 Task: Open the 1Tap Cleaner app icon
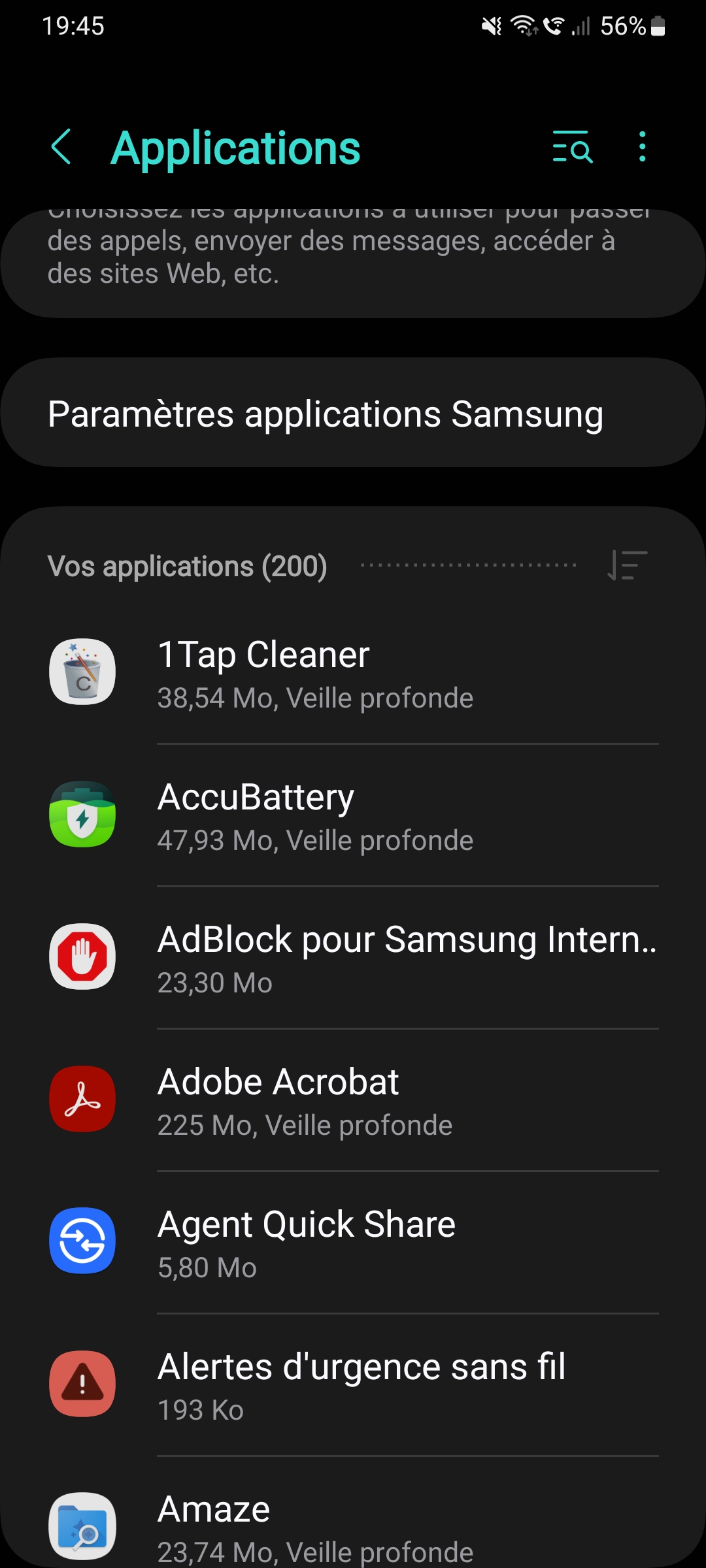(x=82, y=672)
